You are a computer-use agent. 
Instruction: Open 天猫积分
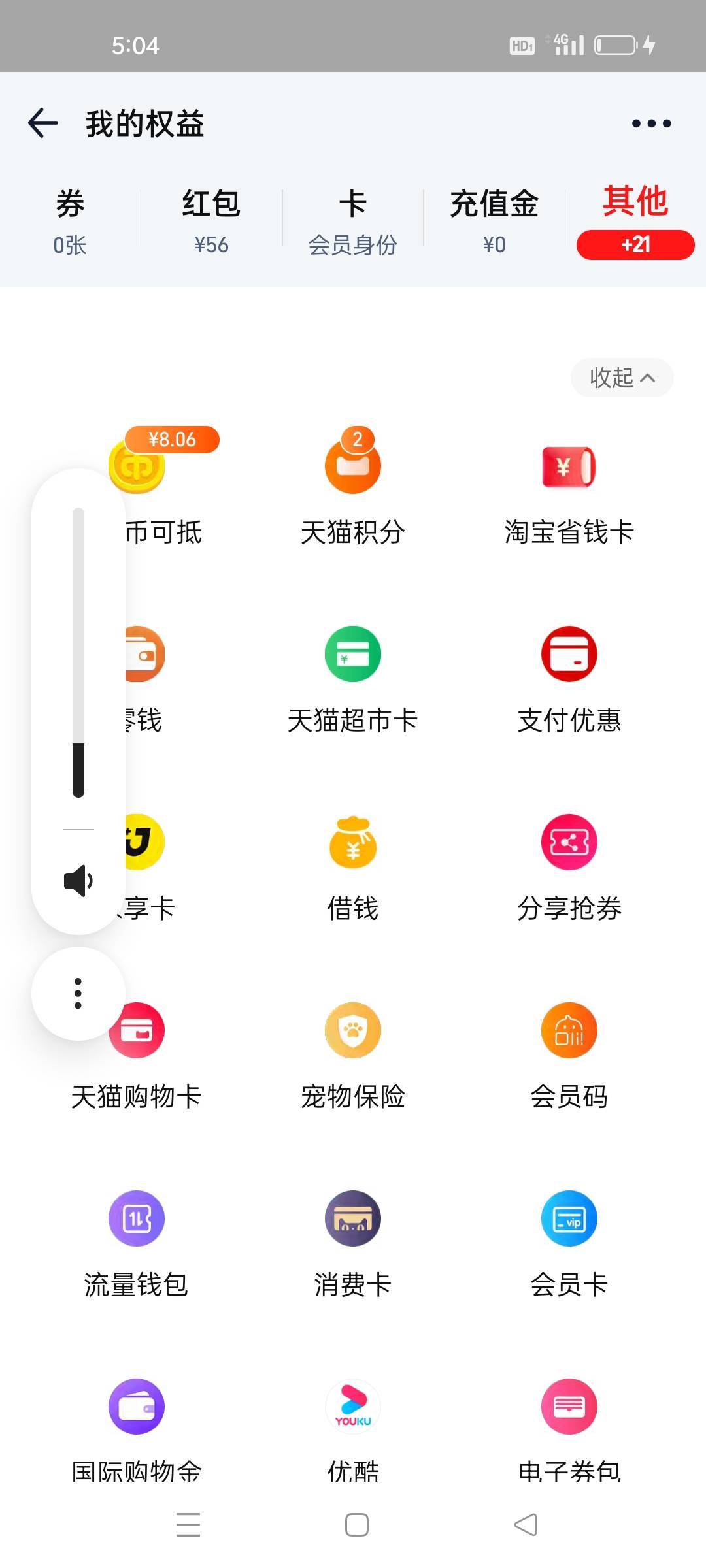(353, 487)
